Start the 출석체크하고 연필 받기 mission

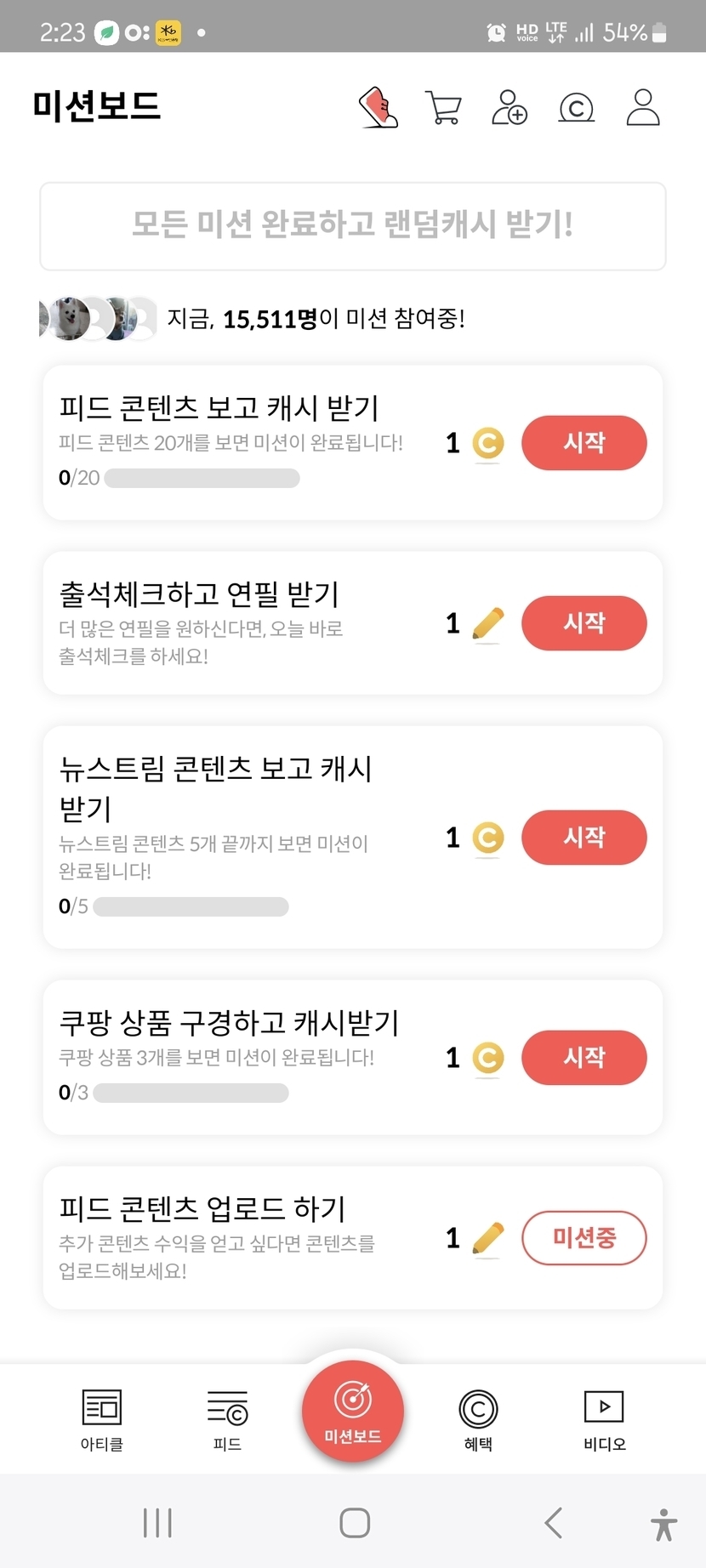584,623
